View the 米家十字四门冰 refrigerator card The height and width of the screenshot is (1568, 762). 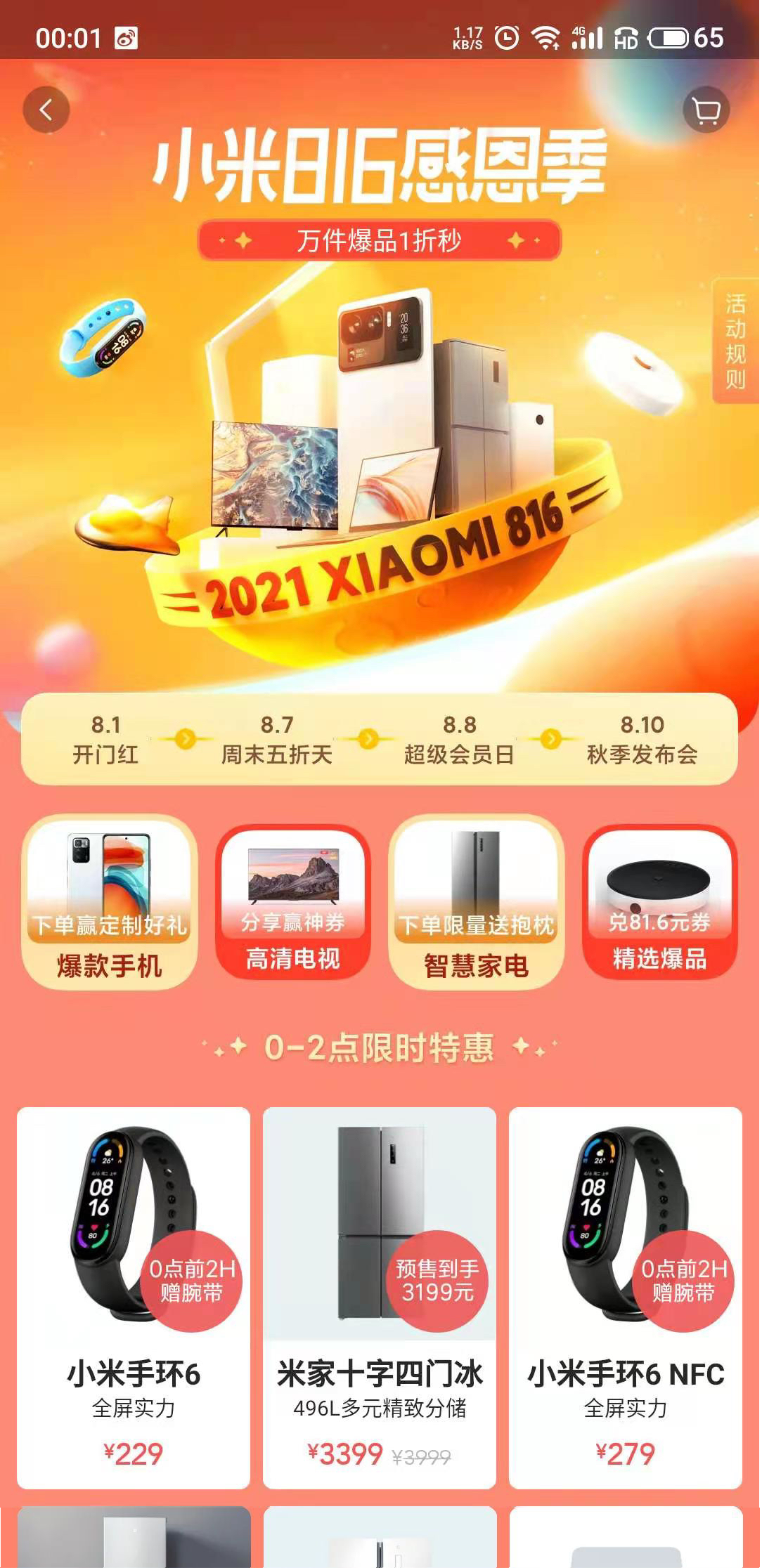(380, 1298)
